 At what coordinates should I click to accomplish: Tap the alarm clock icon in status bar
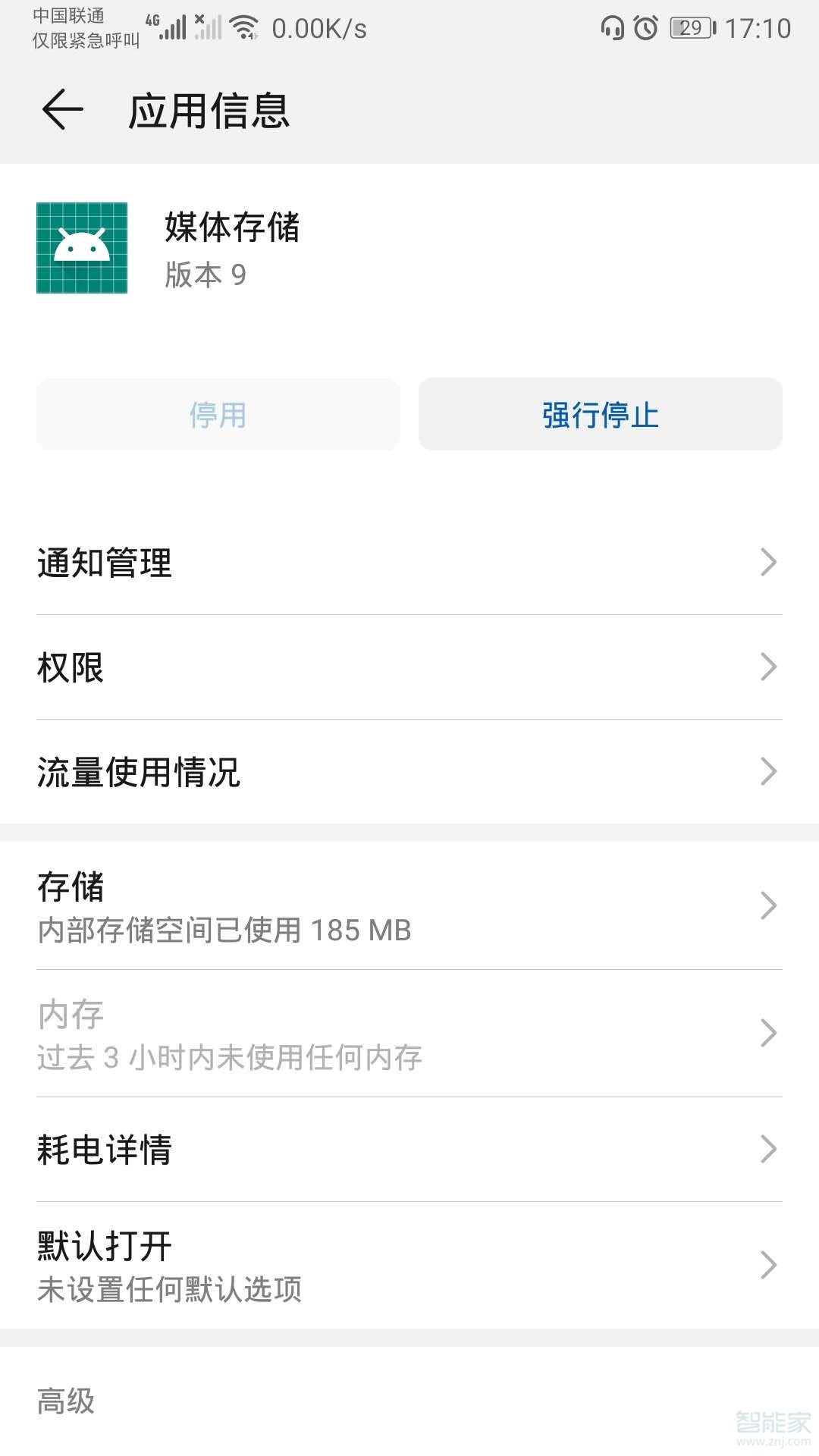pos(645,29)
